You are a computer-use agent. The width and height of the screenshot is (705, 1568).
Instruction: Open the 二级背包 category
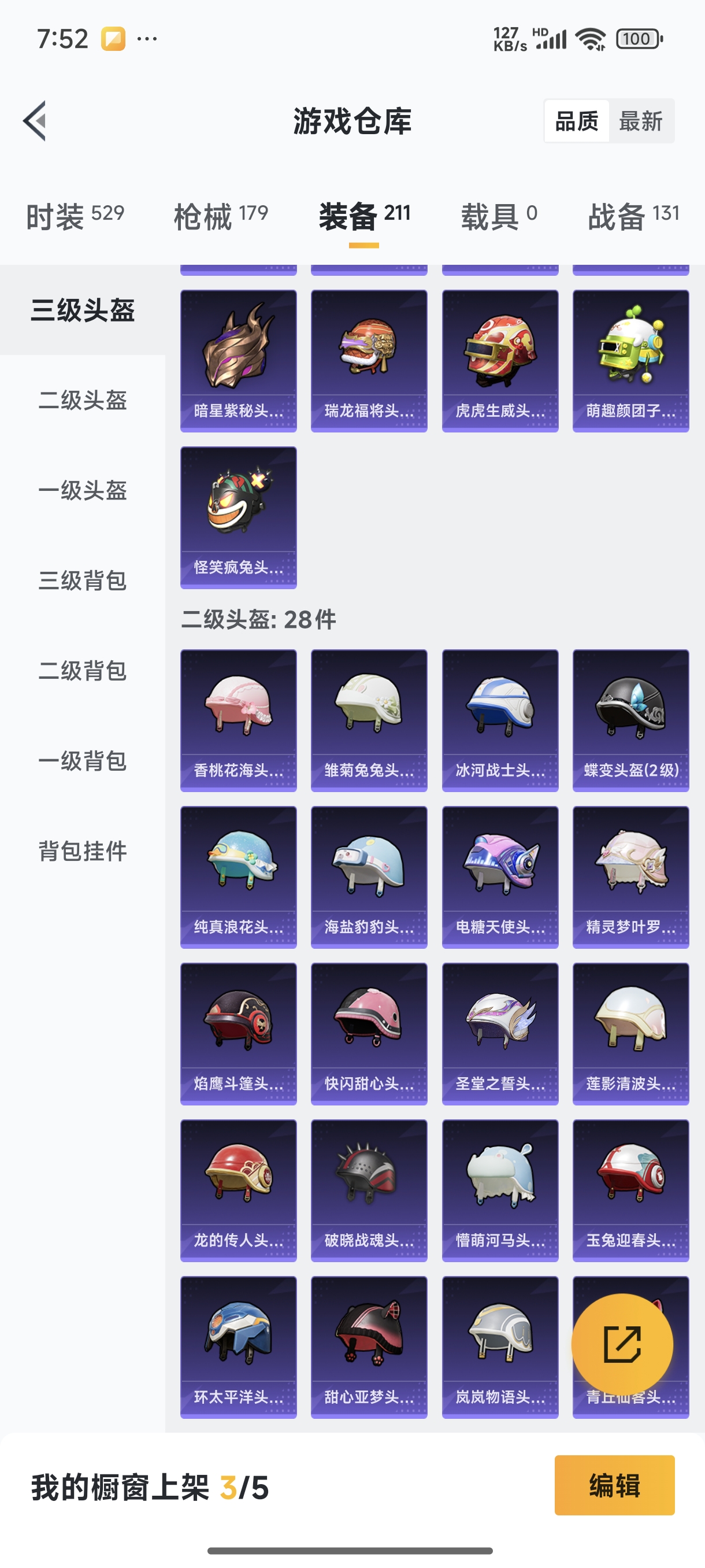[x=83, y=671]
